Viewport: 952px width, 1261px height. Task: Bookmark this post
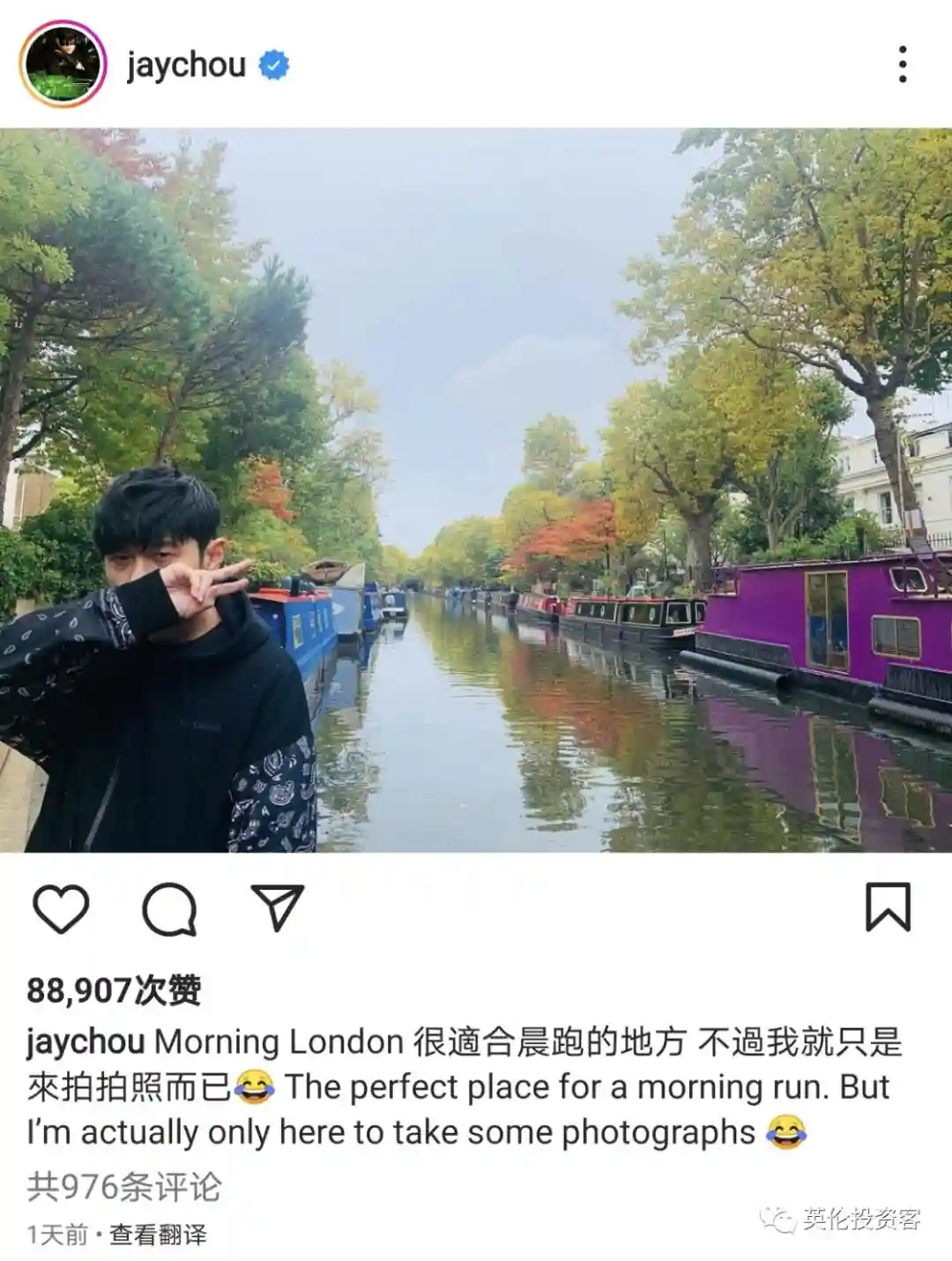click(x=887, y=907)
